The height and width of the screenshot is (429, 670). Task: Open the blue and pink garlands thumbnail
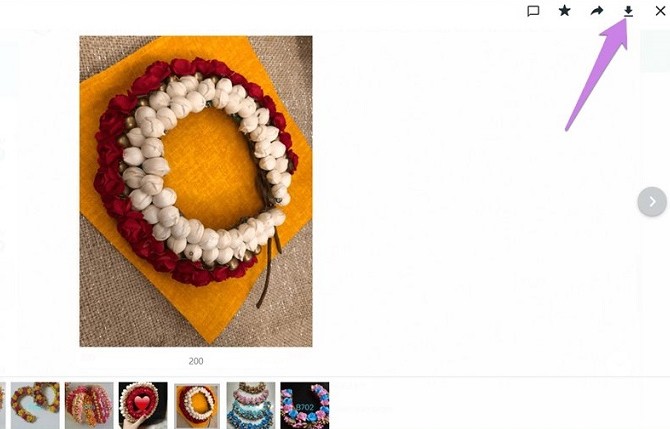(250, 405)
